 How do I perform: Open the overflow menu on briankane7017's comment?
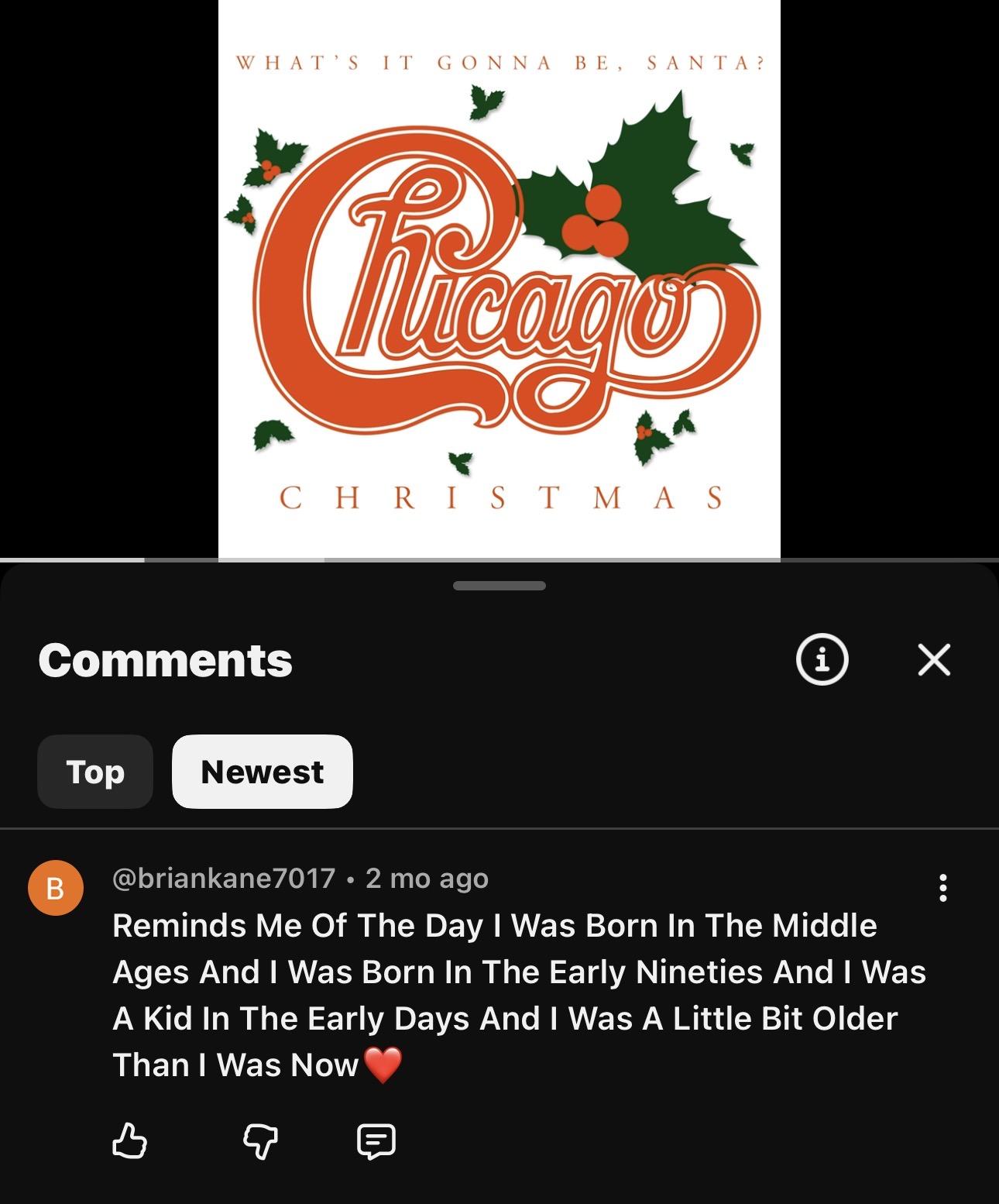point(942,888)
